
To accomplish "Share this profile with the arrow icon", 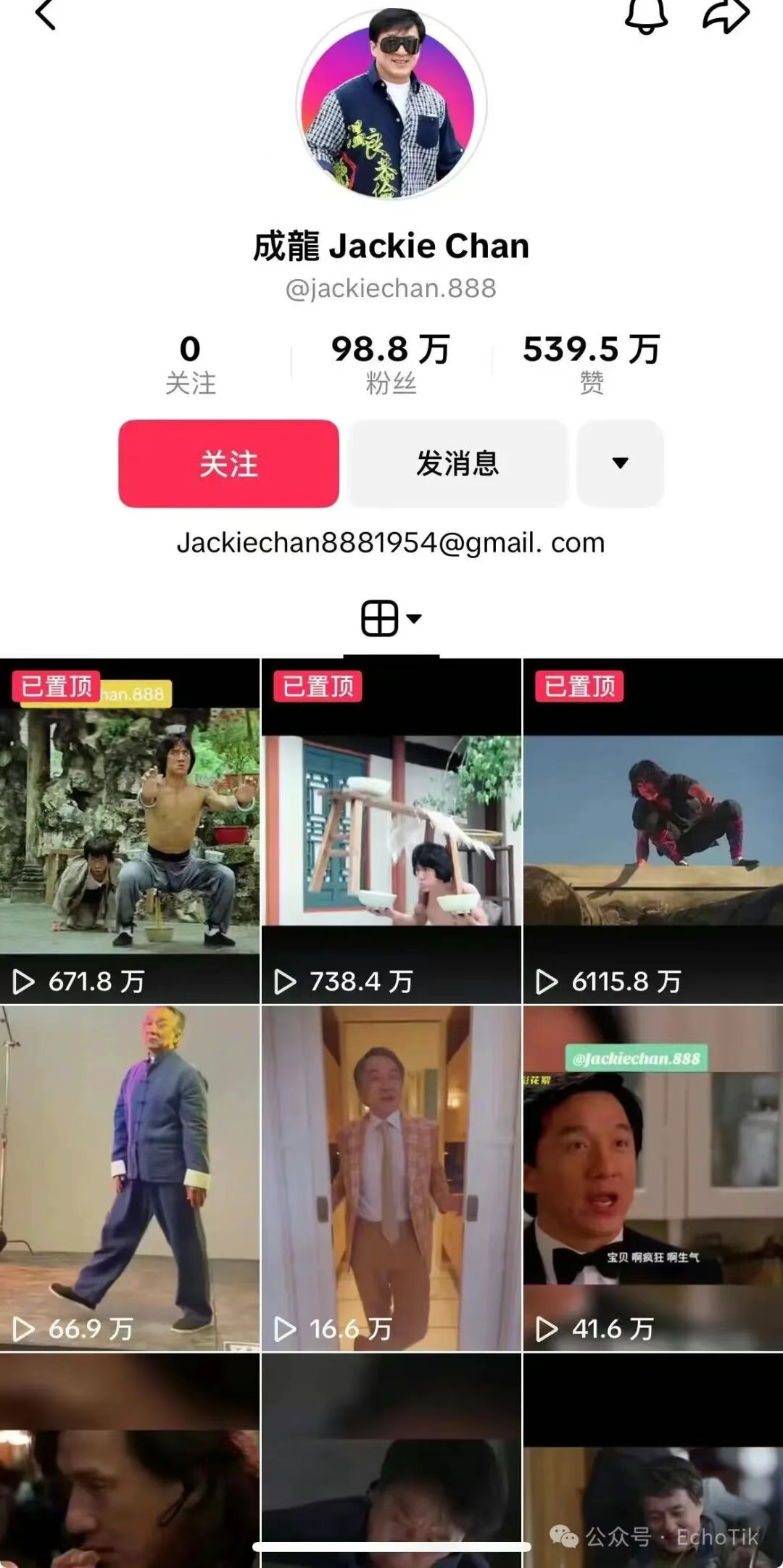I will (726, 14).
